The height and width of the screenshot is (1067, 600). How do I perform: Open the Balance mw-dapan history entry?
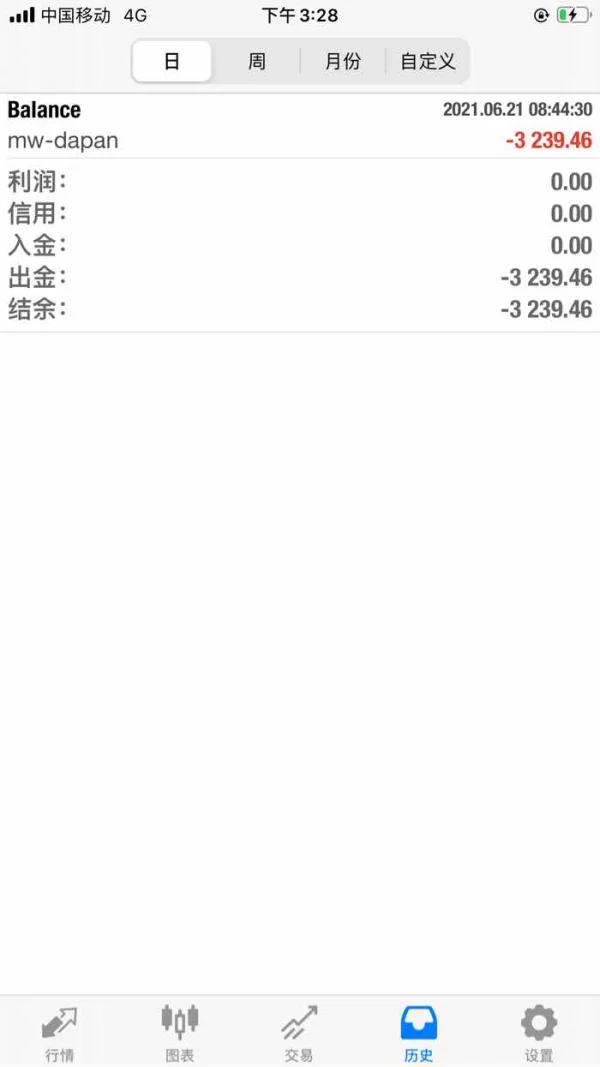click(x=300, y=125)
